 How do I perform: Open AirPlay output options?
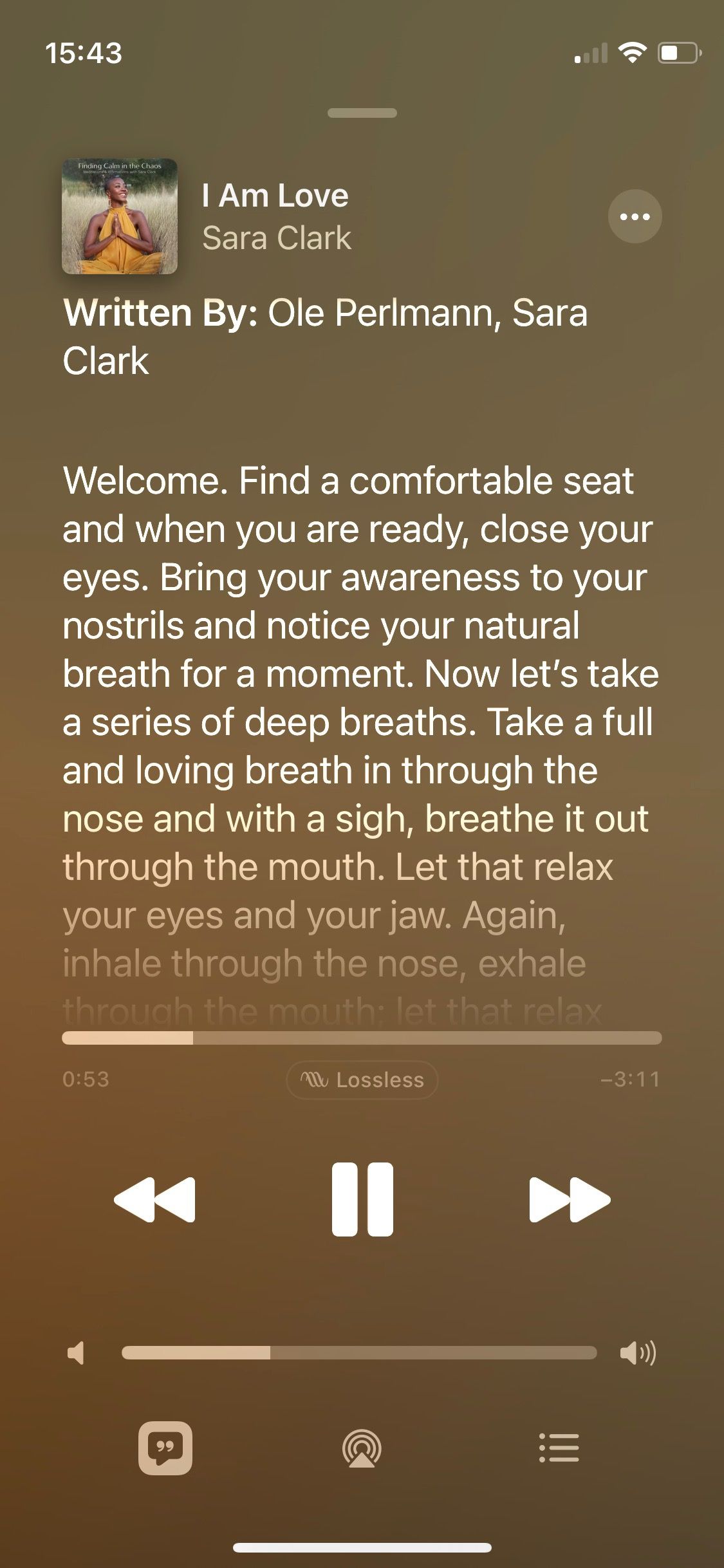point(362,1448)
